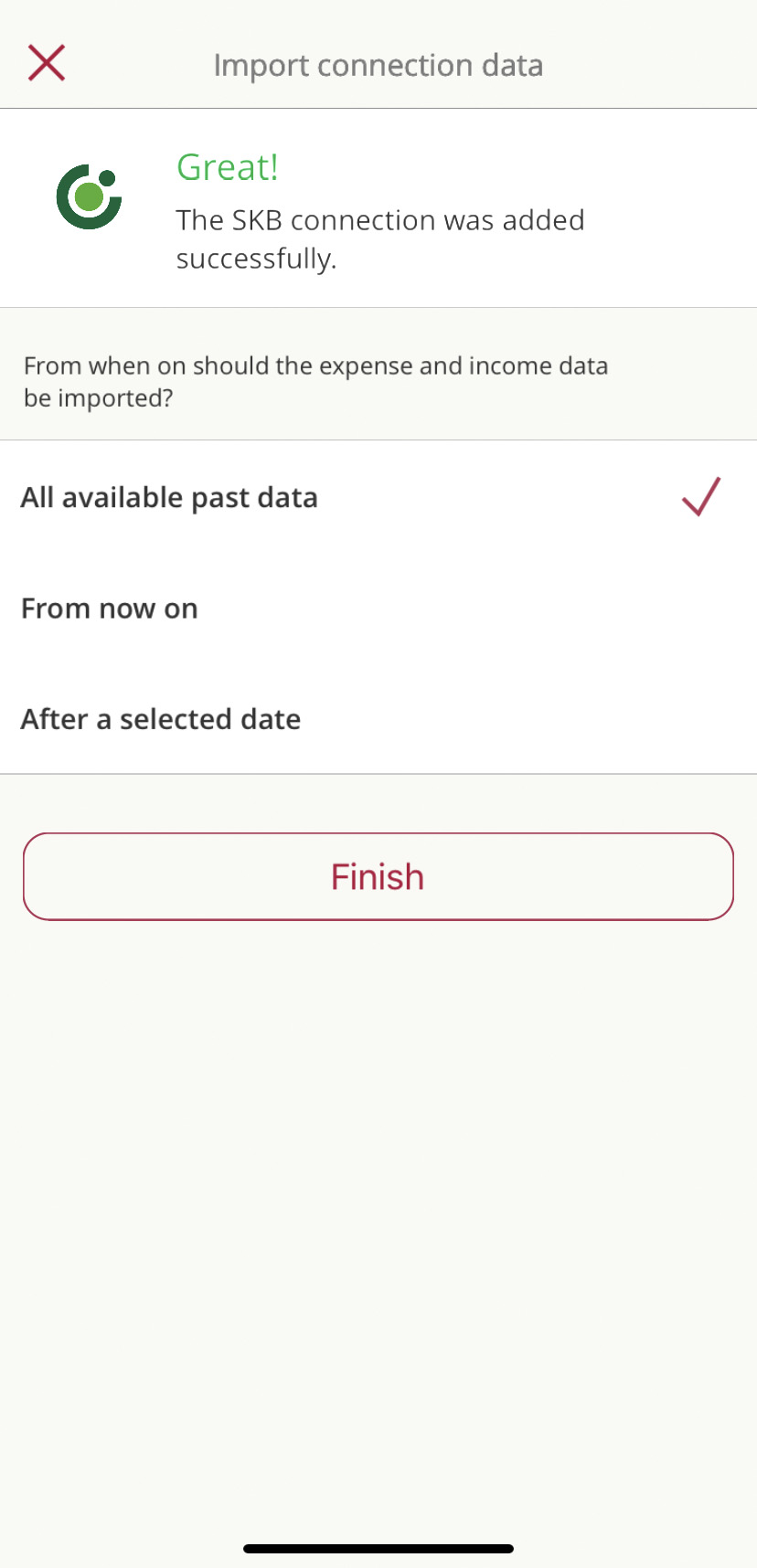Close the import connection data screen
The width and height of the screenshot is (757, 1568).
click(47, 63)
